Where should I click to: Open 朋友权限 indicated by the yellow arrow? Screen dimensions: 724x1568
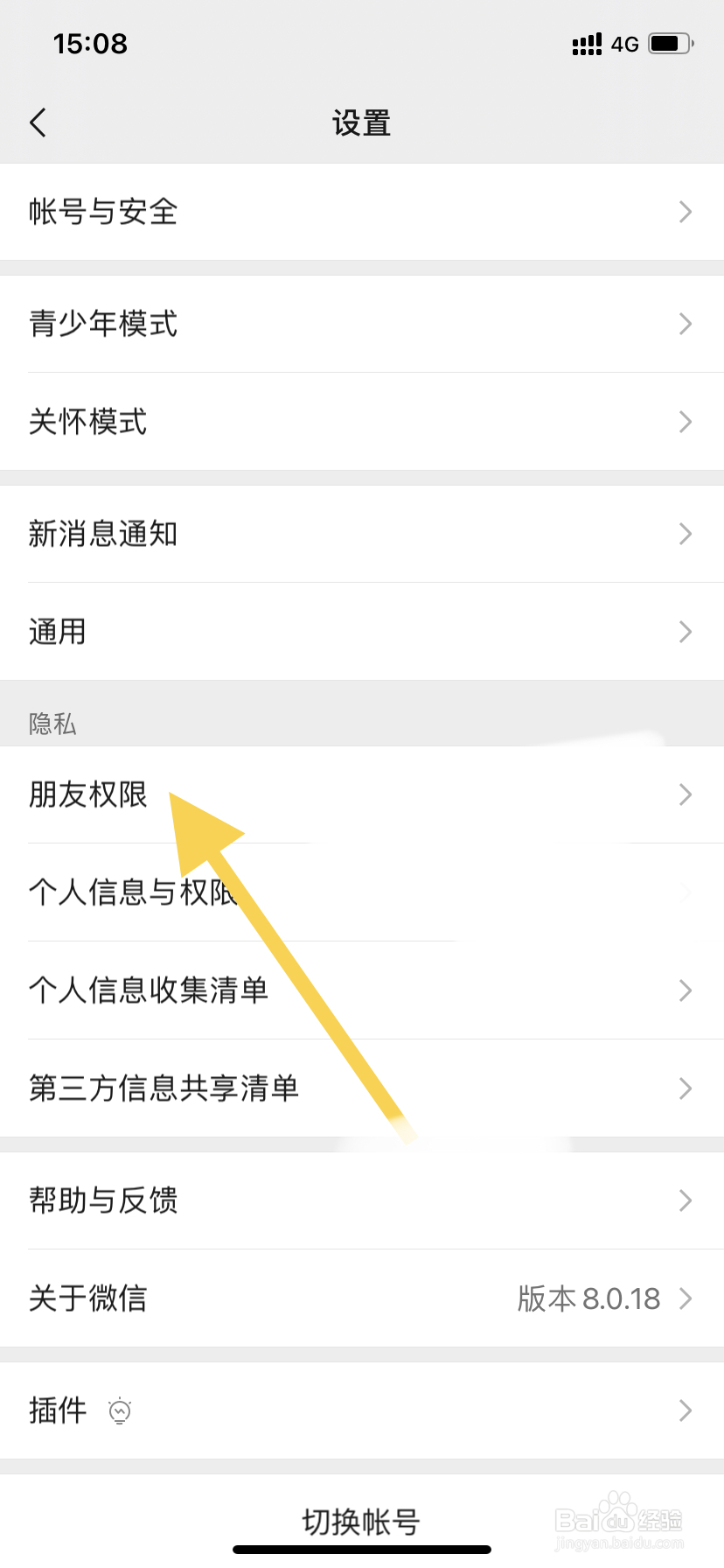pos(89,795)
